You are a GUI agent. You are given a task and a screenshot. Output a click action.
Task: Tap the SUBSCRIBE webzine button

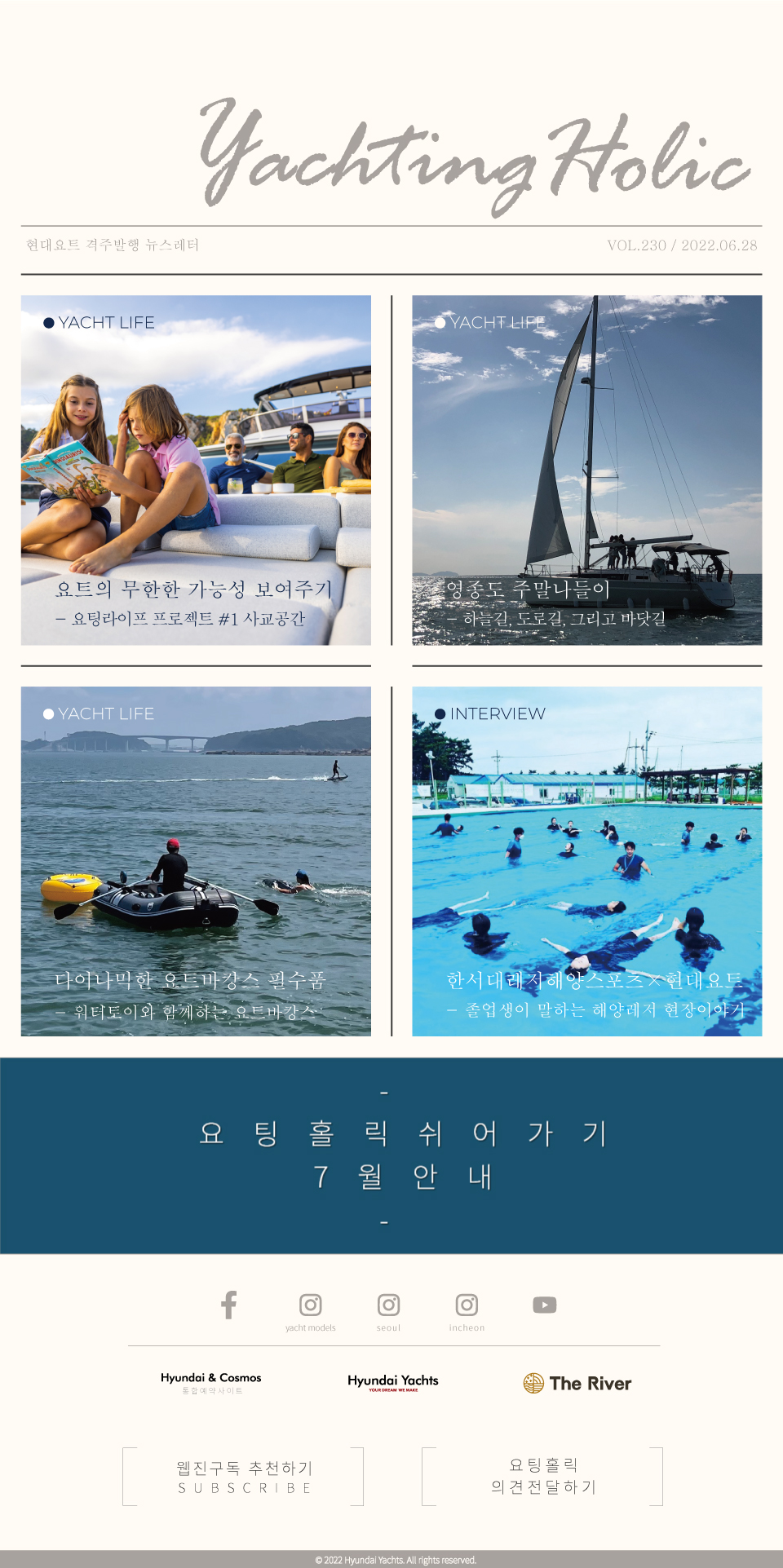point(243,1477)
